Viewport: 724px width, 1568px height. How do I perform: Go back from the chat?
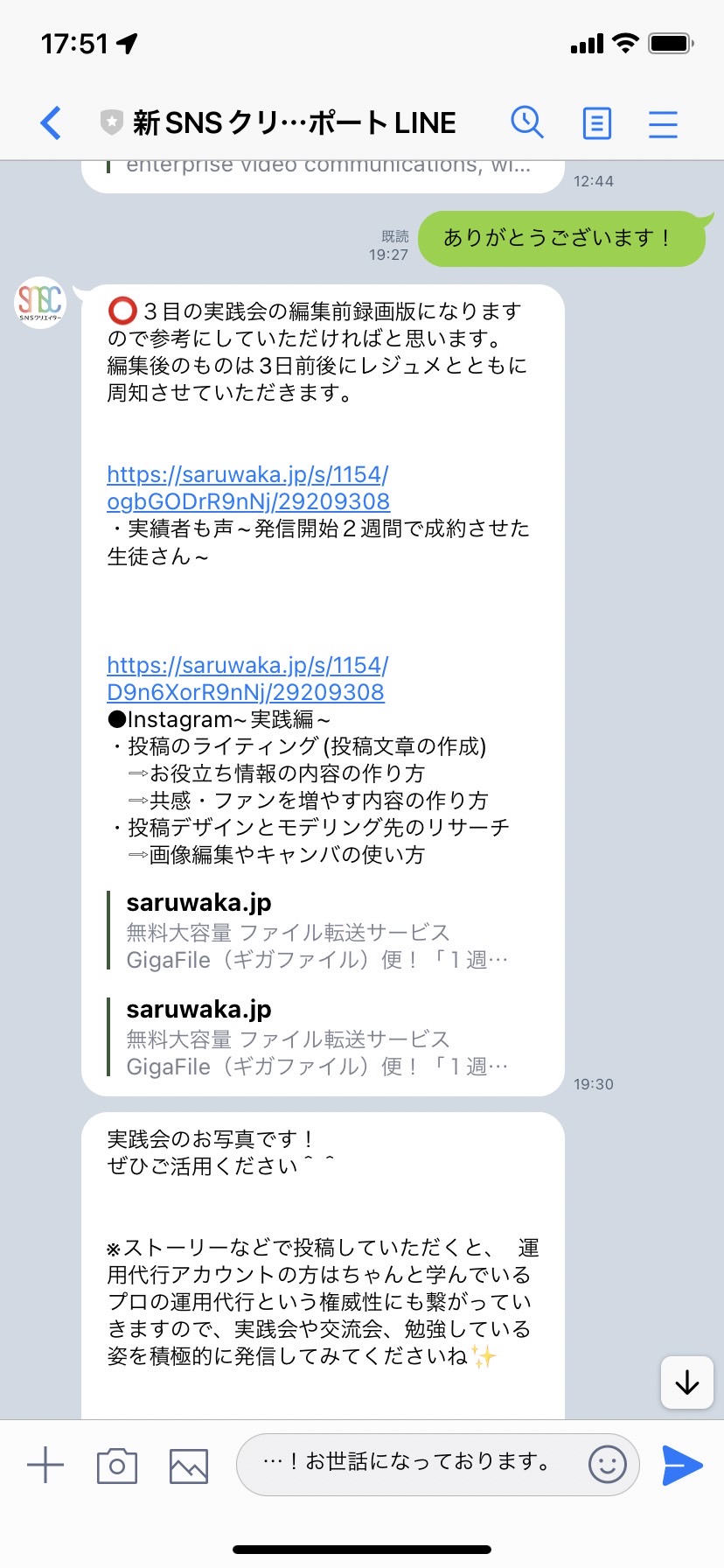[51, 123]
